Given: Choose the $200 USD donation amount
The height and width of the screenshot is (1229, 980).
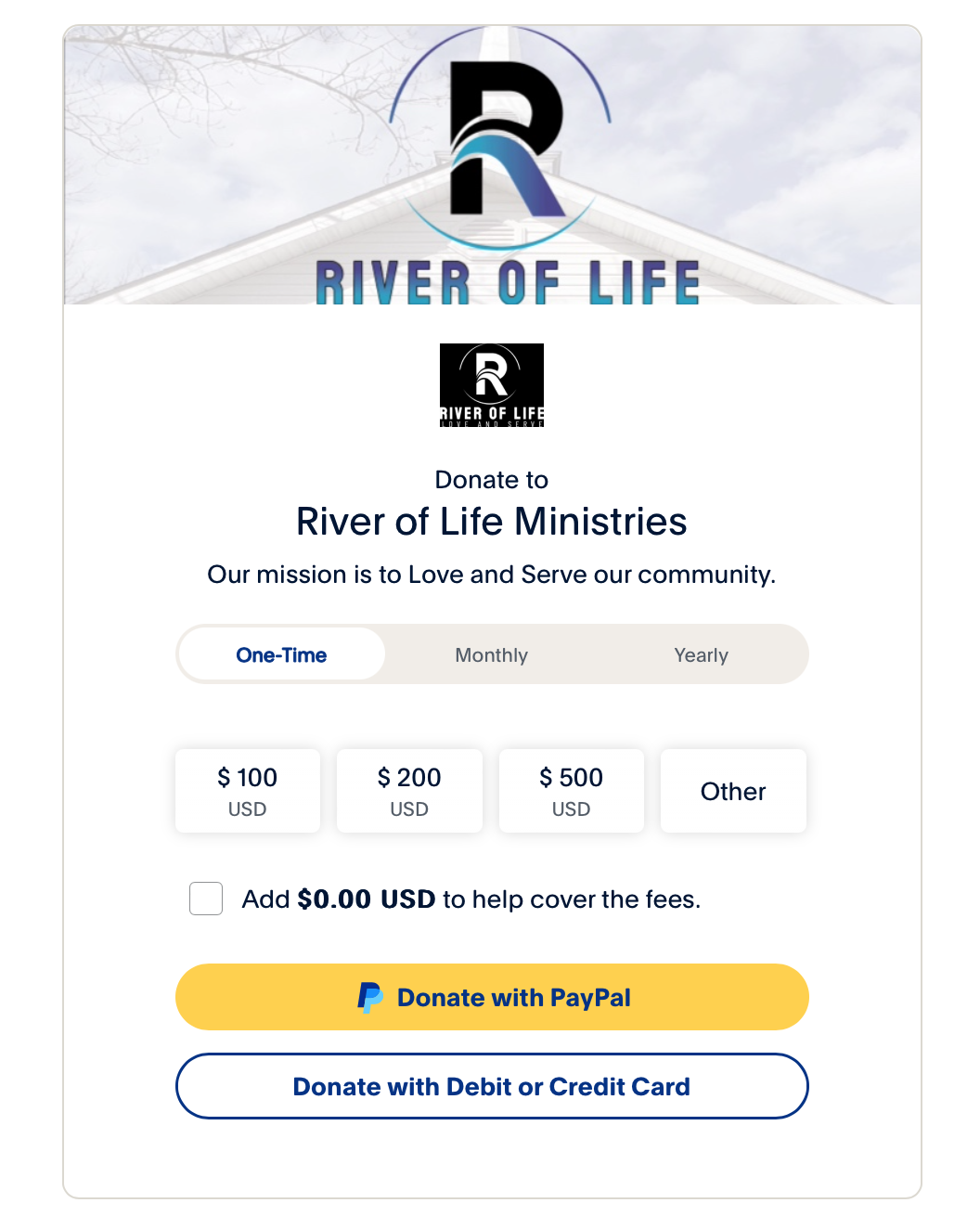Looking at the screenshot, I should coord(409,791).
